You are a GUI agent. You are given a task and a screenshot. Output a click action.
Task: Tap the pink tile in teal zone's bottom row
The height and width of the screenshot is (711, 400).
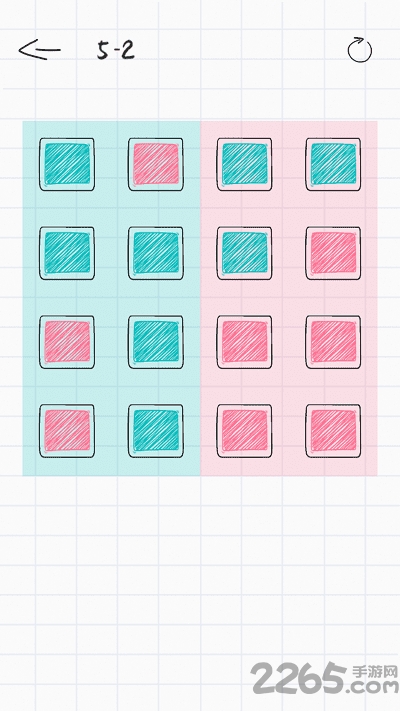tap(67, 431)
